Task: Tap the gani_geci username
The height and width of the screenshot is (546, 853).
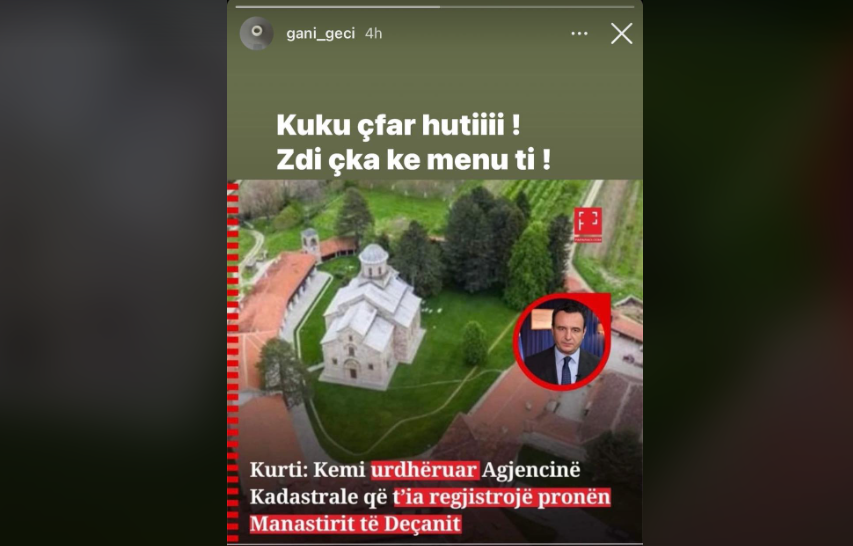Action: (320, 34)
